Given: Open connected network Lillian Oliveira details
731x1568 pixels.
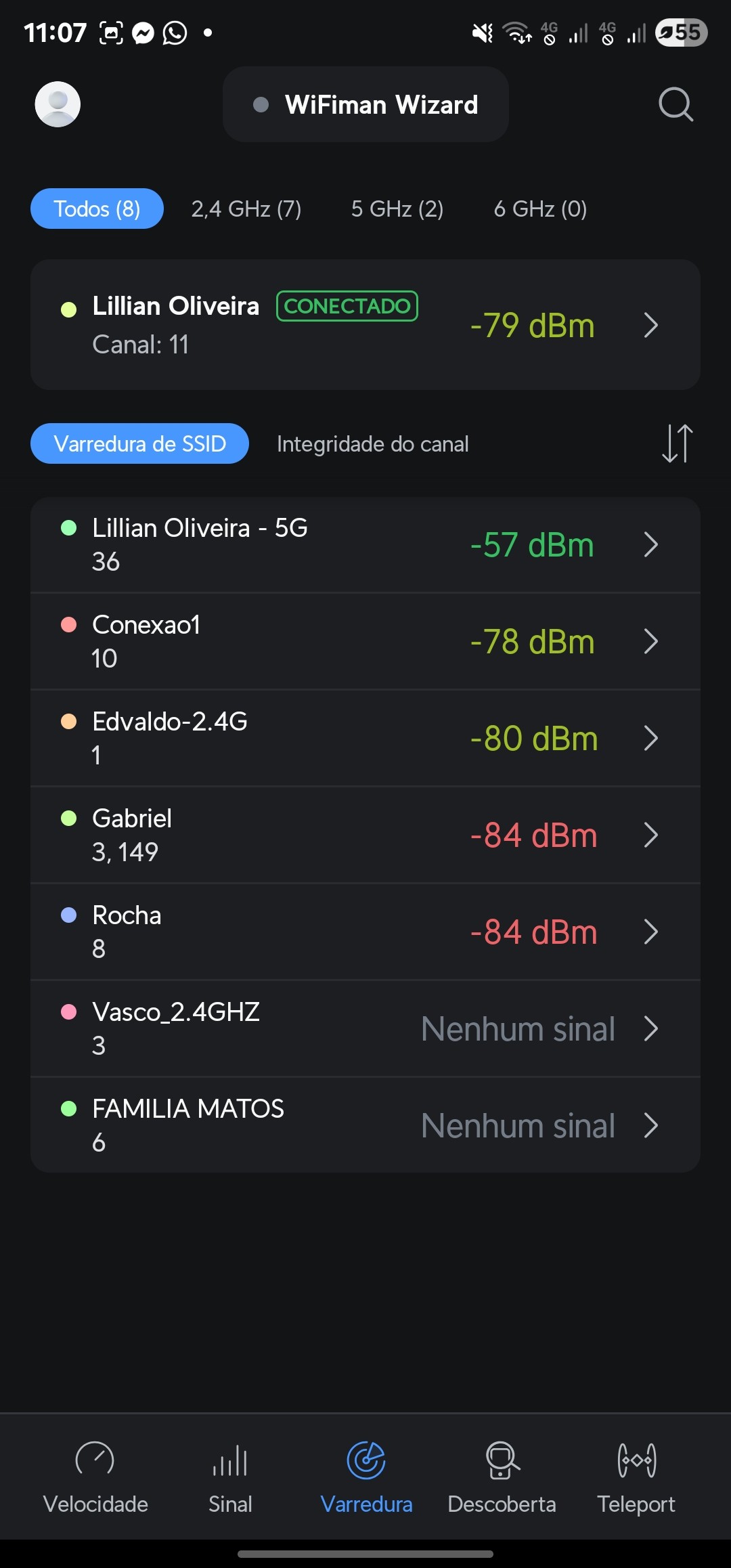Looking at the screenshot, I should coord(365,325).
